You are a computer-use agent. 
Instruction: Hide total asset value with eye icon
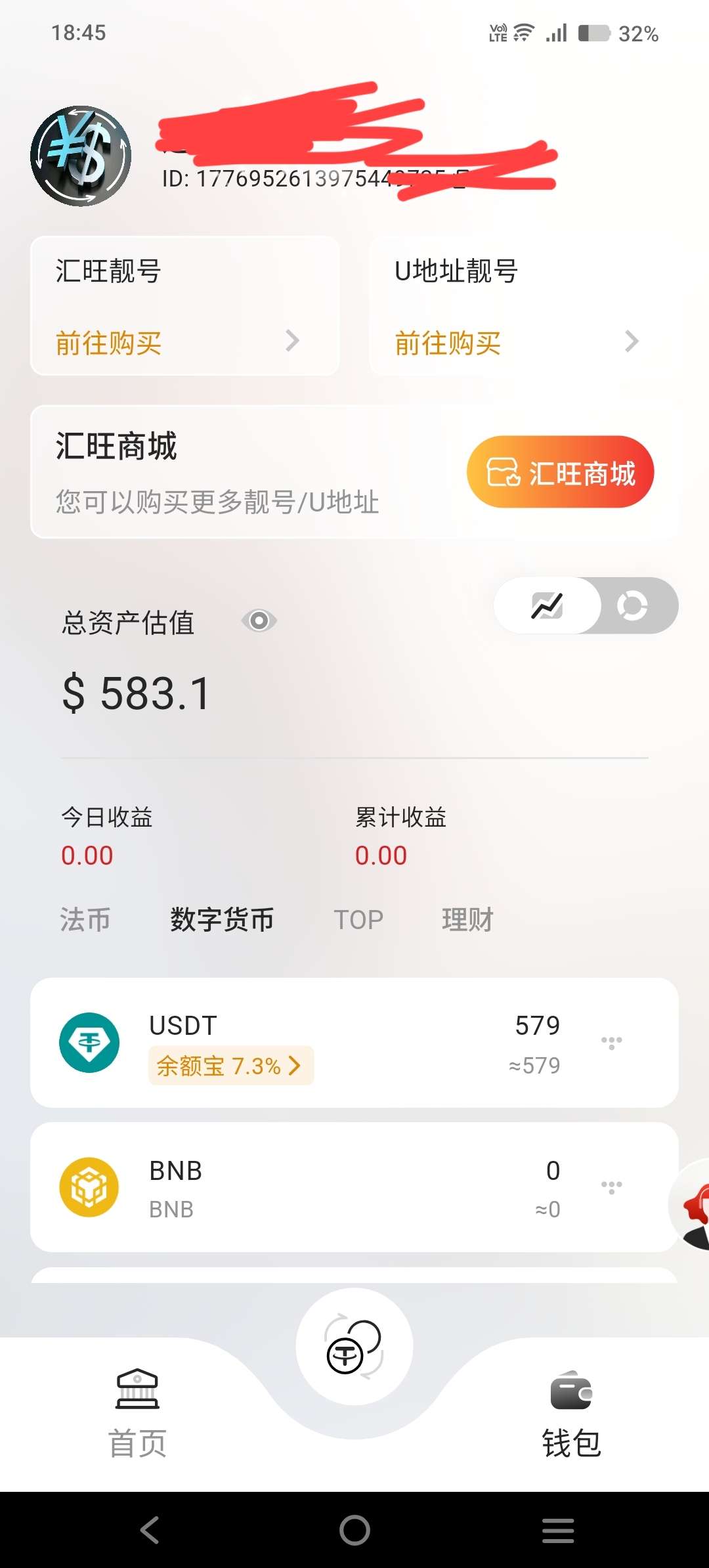coord(259,621)
